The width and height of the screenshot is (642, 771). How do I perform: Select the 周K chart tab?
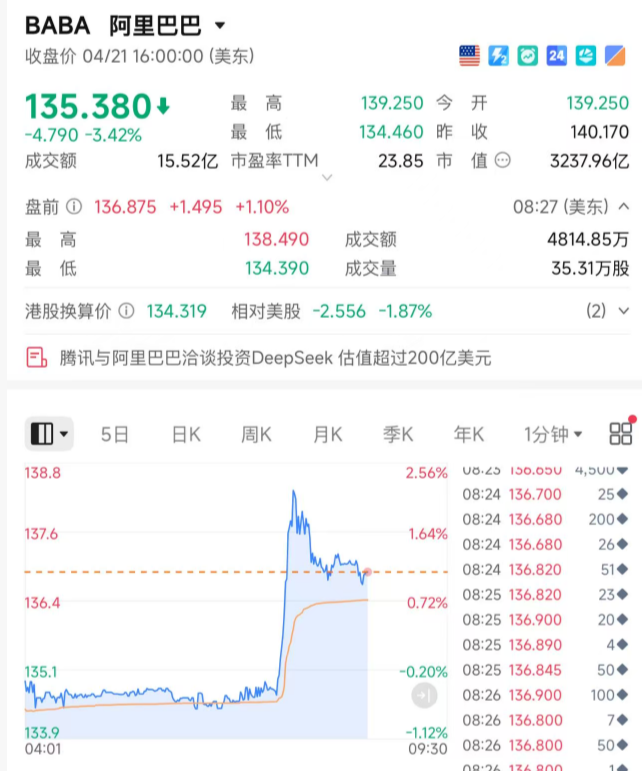(256, 434)
